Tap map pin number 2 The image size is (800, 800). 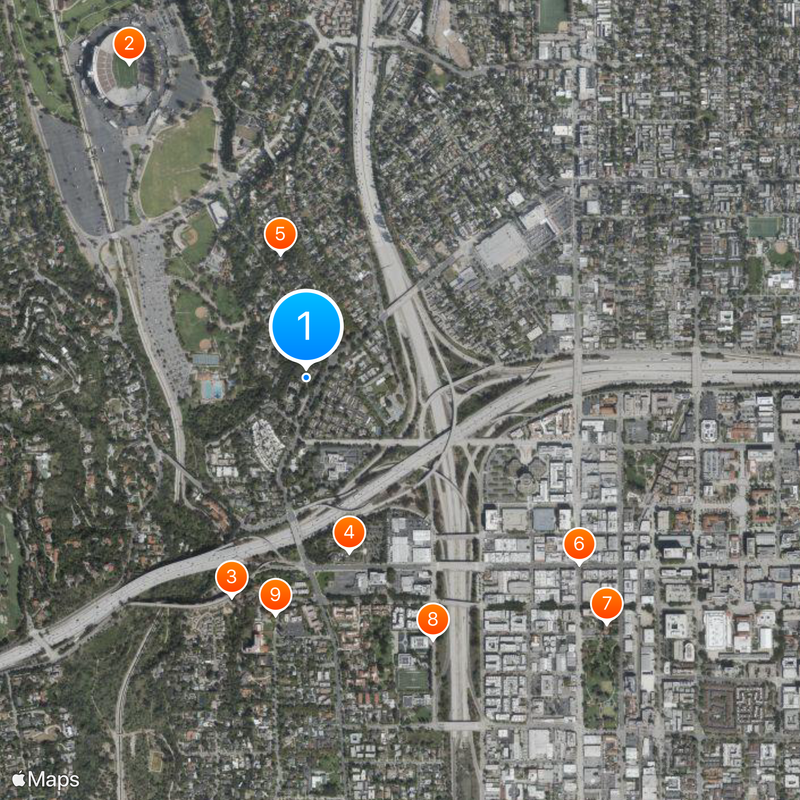pyautogui.click(x=128, y=44)
